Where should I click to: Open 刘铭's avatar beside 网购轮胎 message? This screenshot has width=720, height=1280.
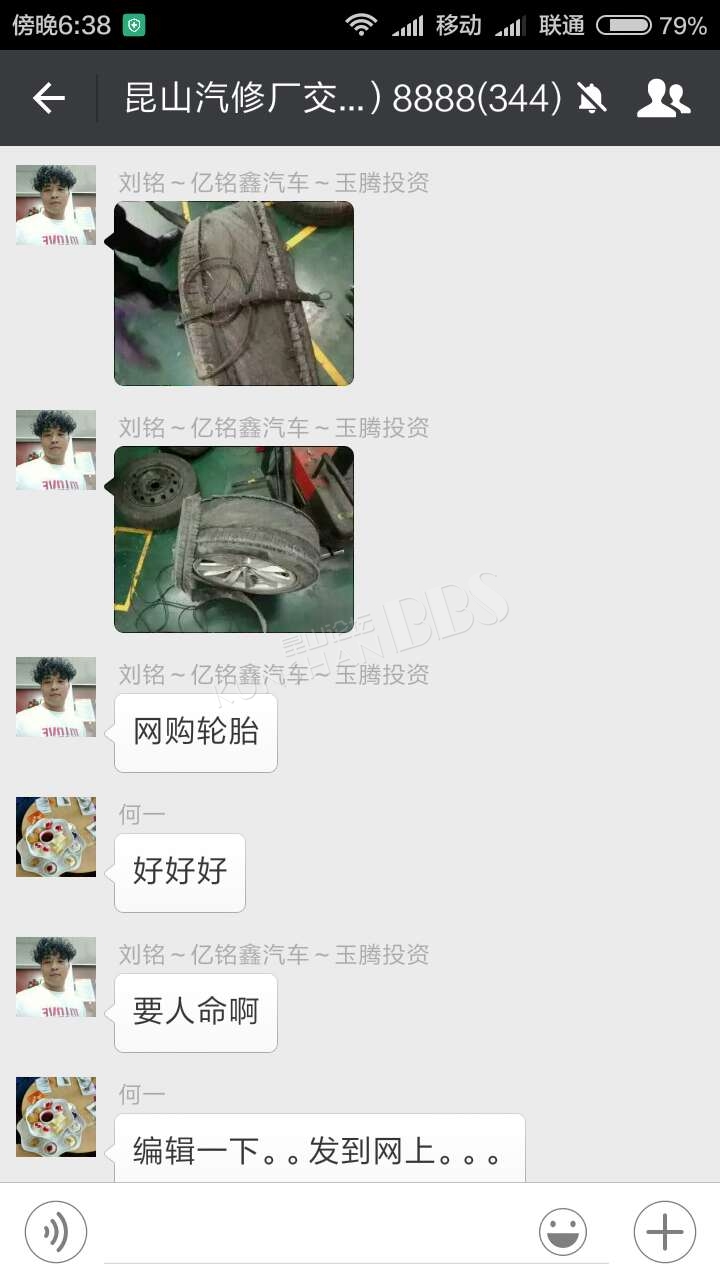tap(56, 697)
